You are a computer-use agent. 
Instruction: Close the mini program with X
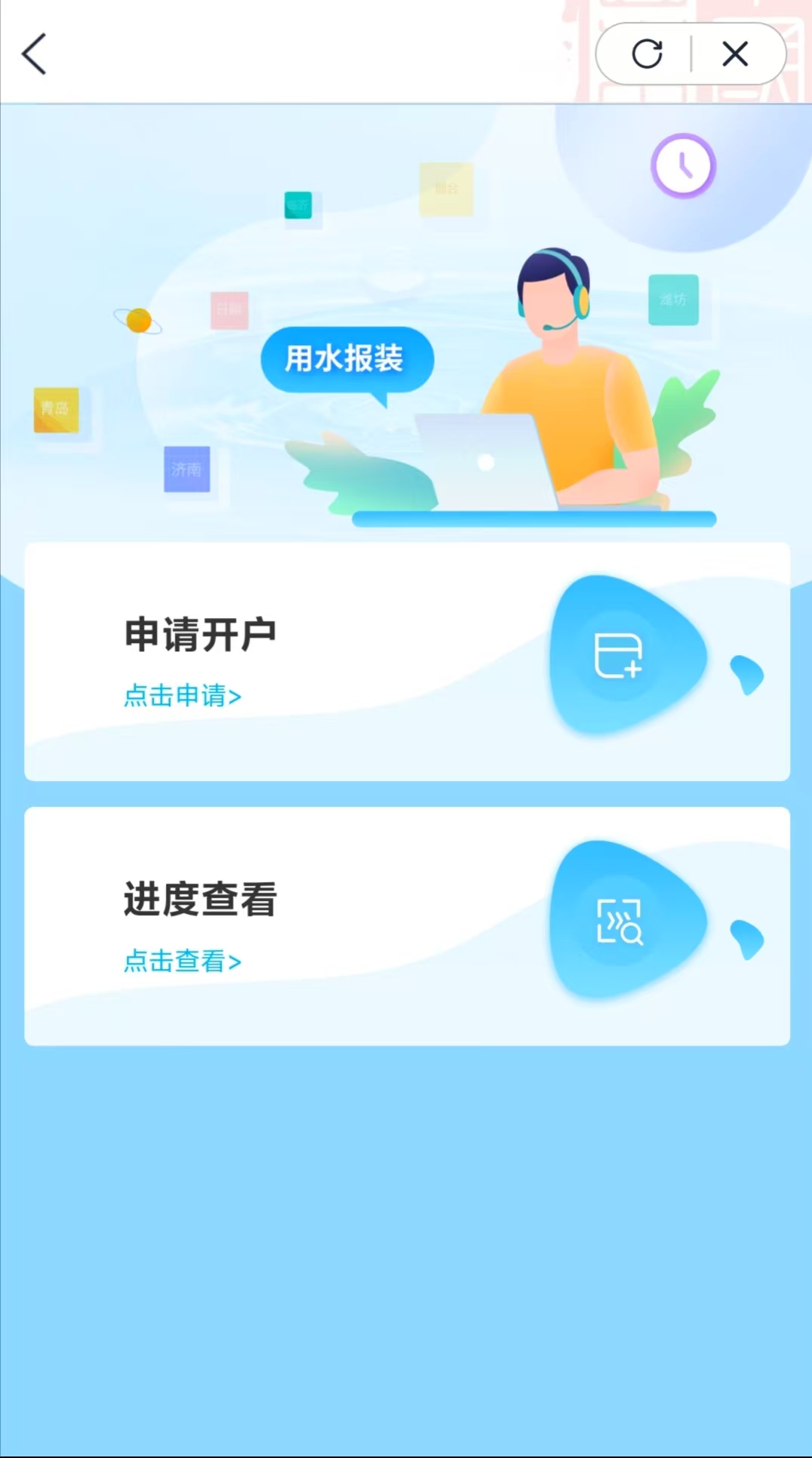(x=735, y=54)
